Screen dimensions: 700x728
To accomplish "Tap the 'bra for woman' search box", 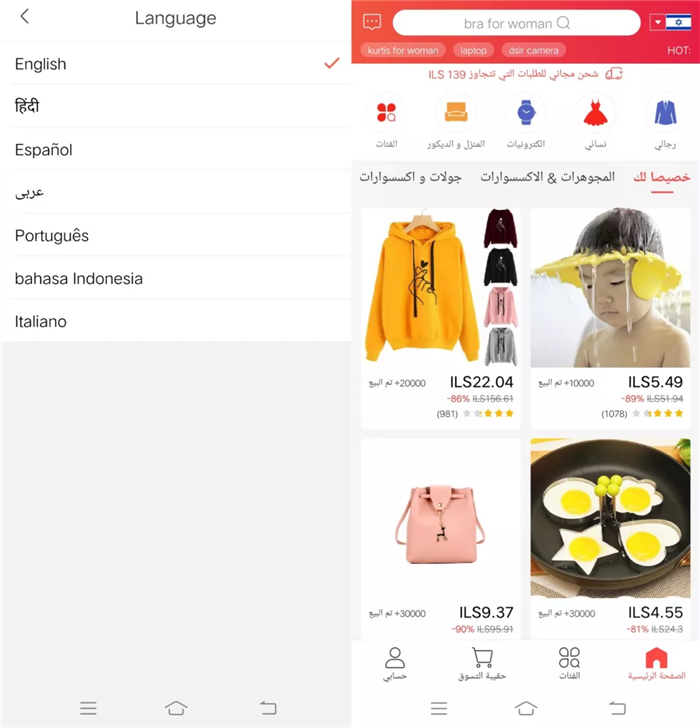I will [516, 23].
